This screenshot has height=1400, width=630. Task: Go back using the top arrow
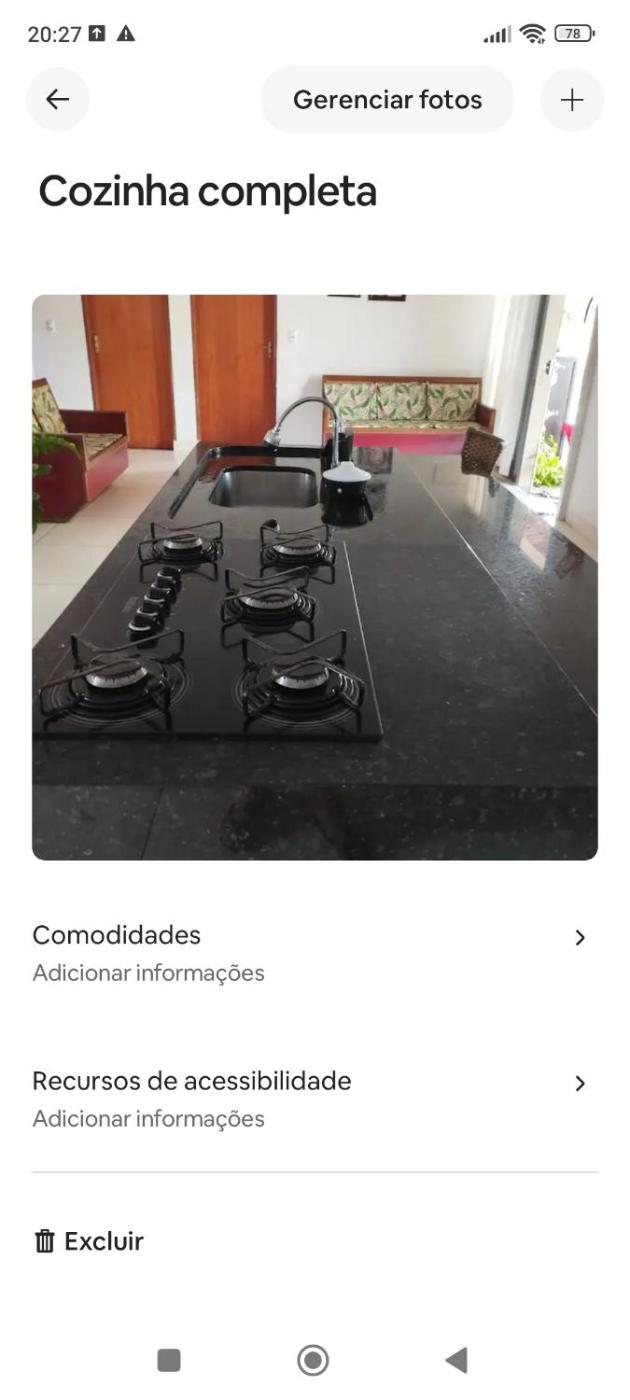click(x=58, y=99)
